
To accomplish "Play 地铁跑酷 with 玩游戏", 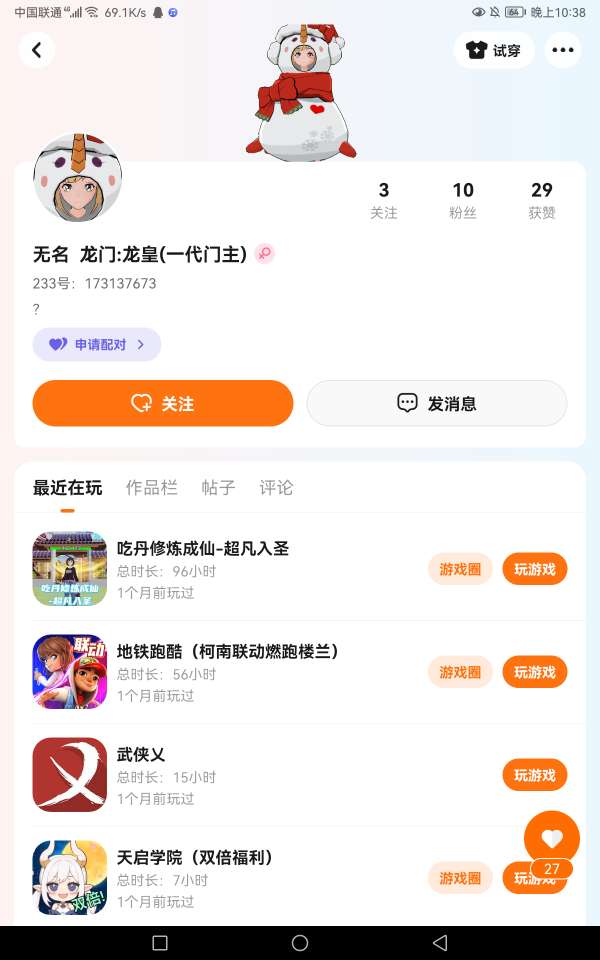I will pos(534,672).
